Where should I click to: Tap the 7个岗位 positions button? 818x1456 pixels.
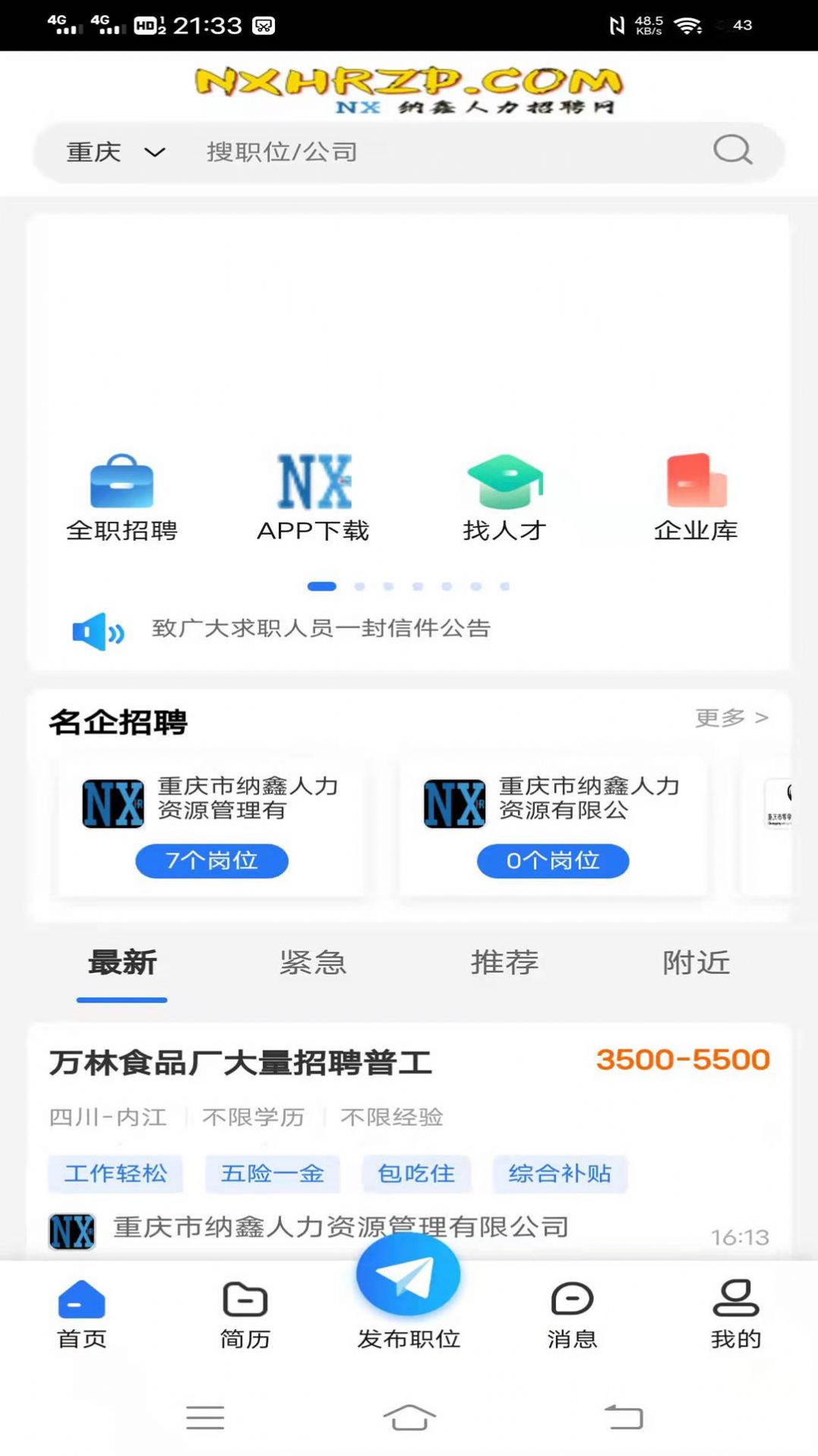(211, 861)
